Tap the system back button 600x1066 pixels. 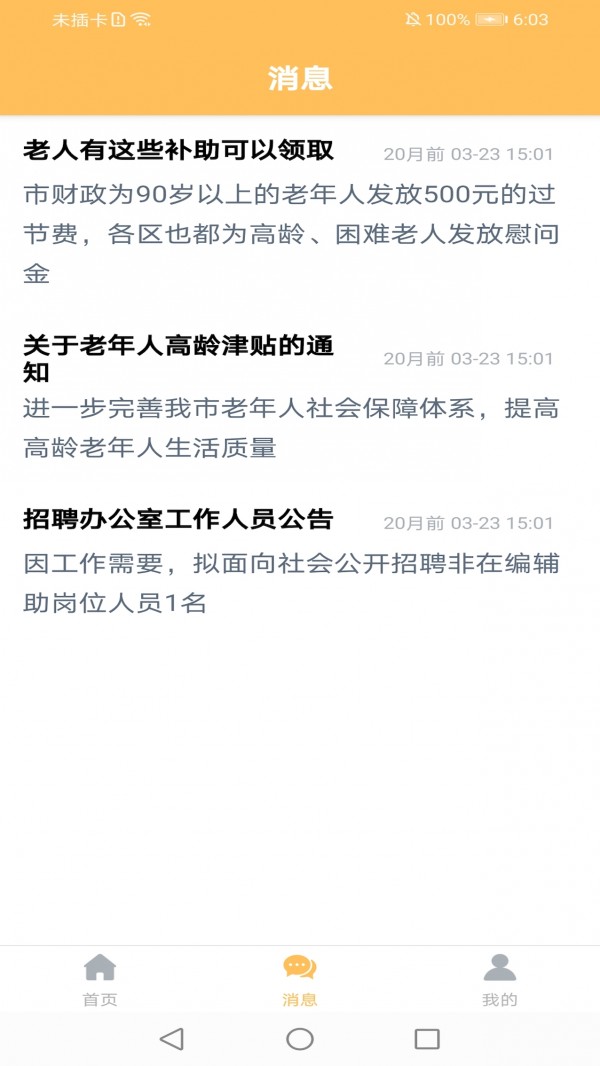pos(172,1039)
